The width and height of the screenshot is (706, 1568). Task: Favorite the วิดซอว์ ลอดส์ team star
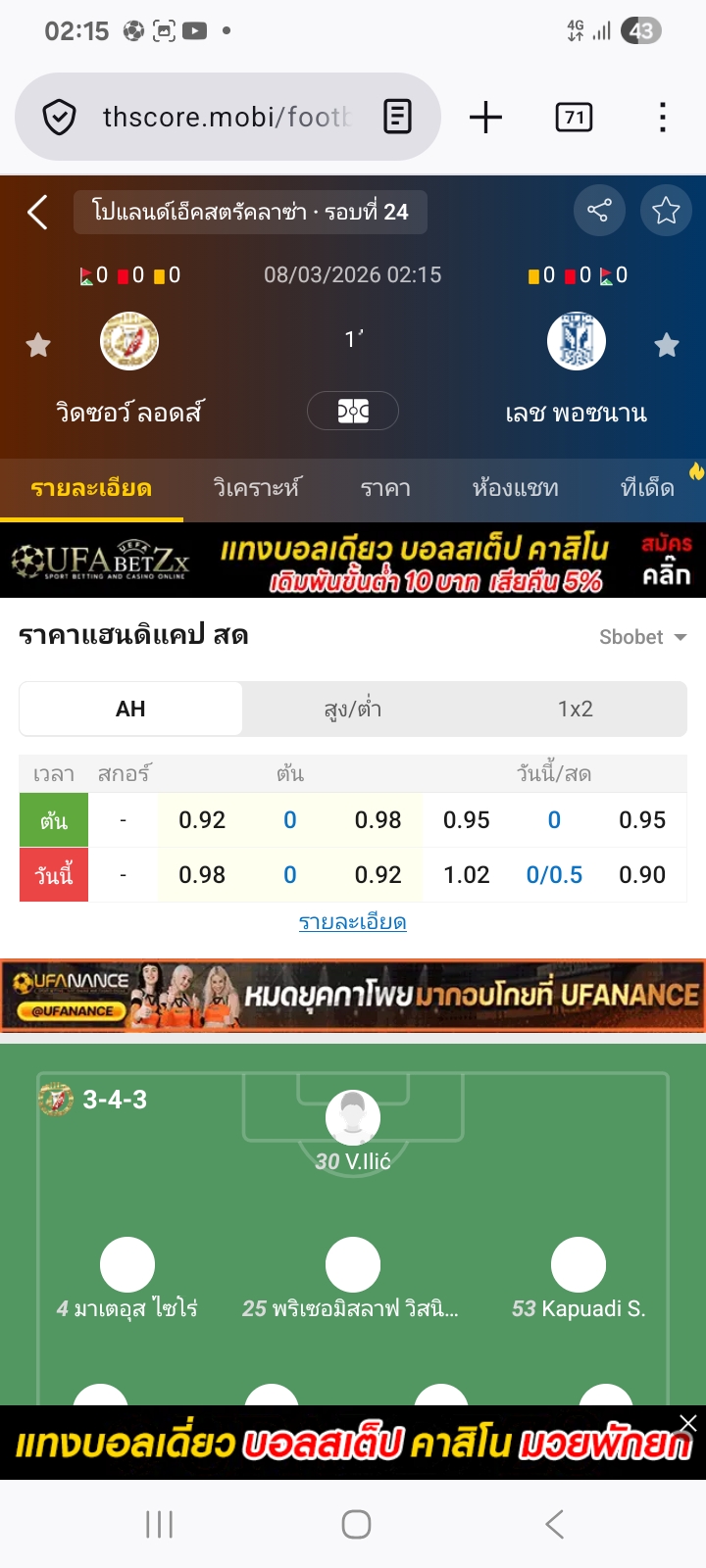[x=38, y=345]
